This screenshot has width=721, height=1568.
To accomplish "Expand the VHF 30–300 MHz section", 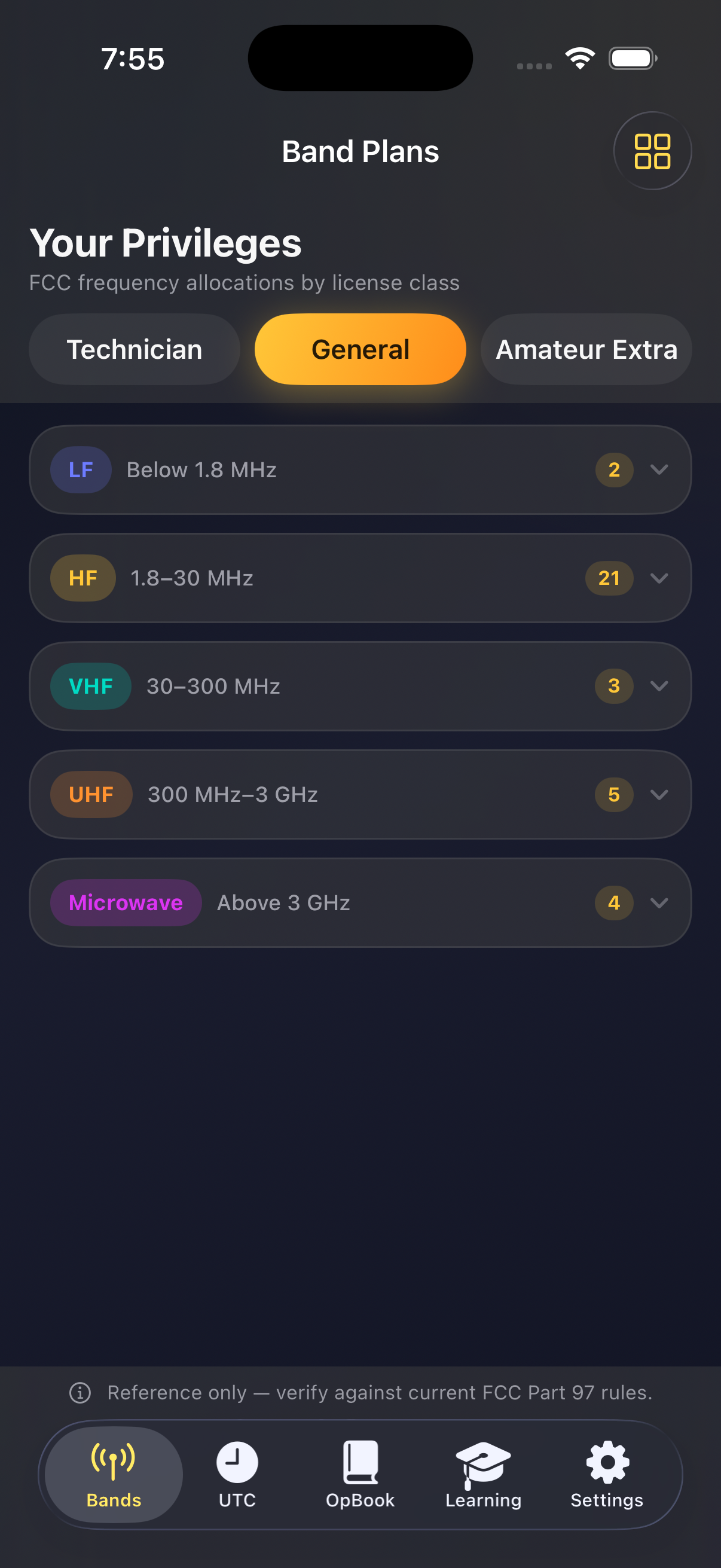I will click(x=360, y=686).
